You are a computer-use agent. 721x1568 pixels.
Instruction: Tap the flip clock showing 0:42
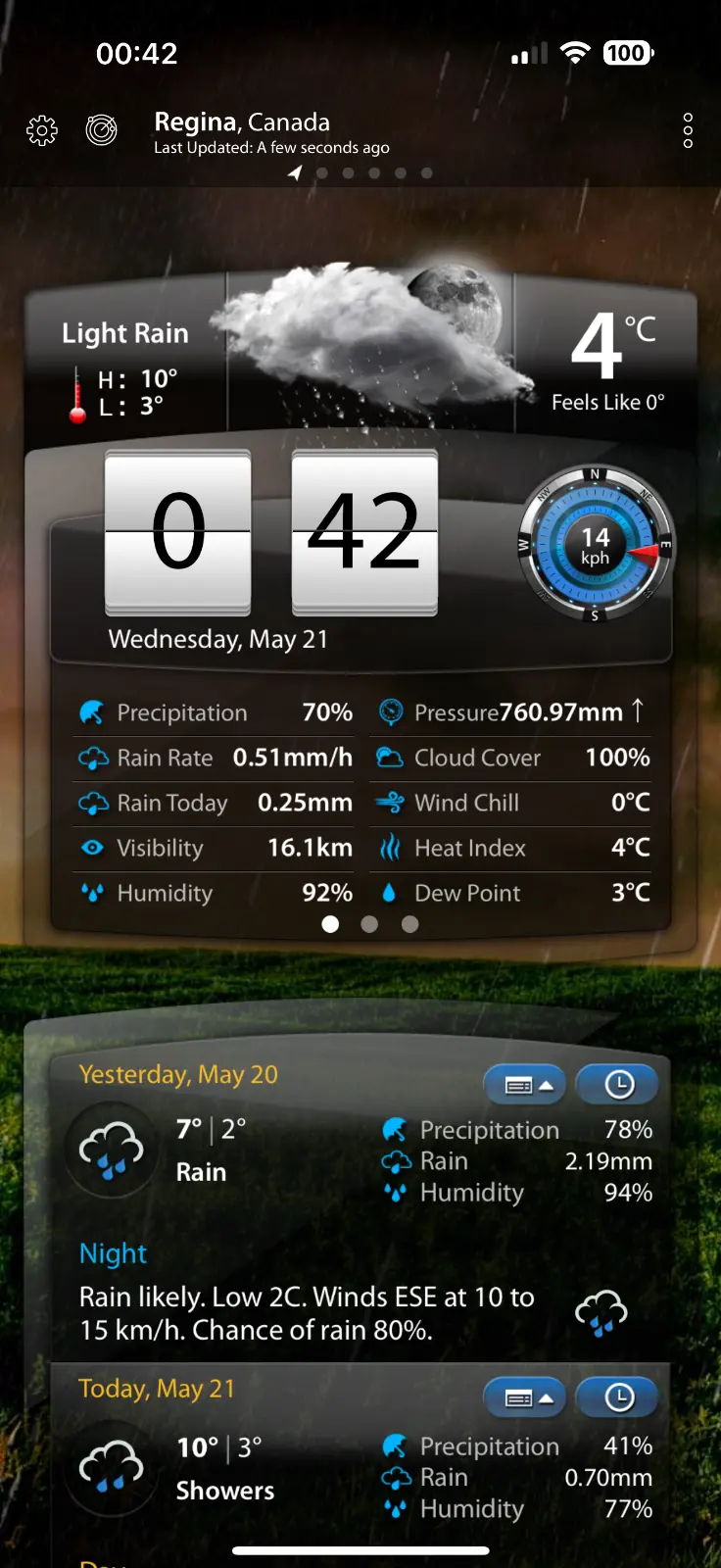coord(271,532)
